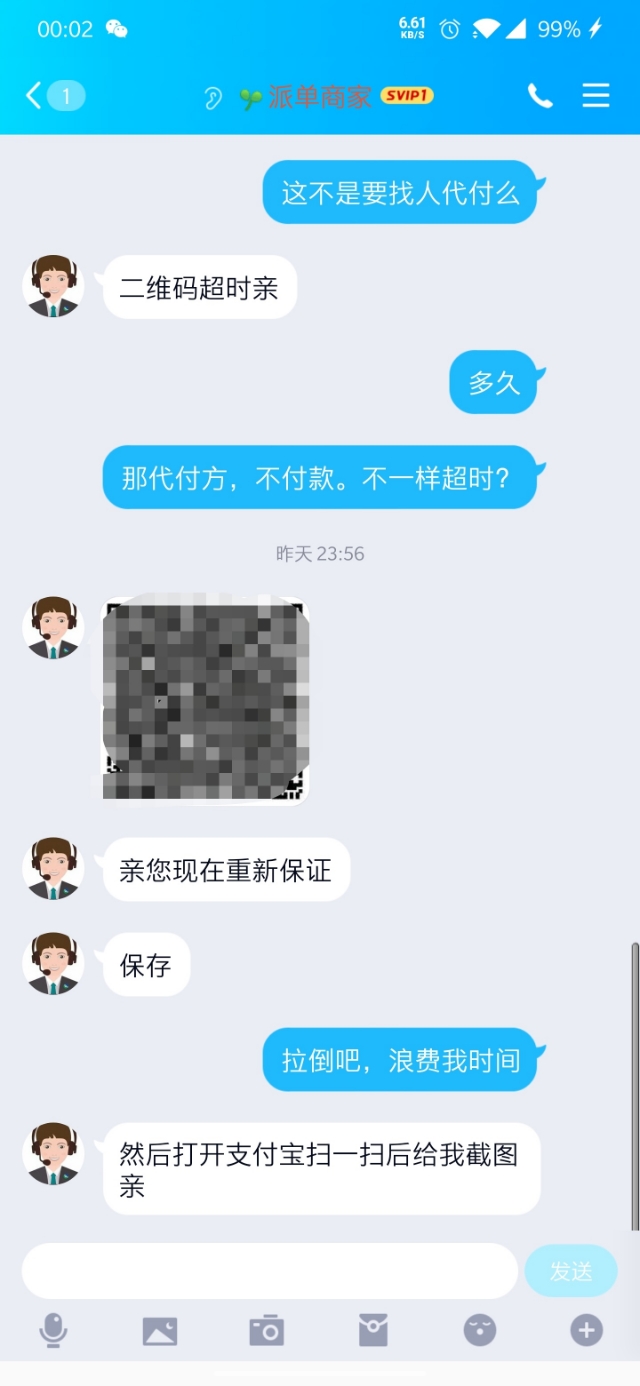Open the red packet option

tap(373, 1330)
